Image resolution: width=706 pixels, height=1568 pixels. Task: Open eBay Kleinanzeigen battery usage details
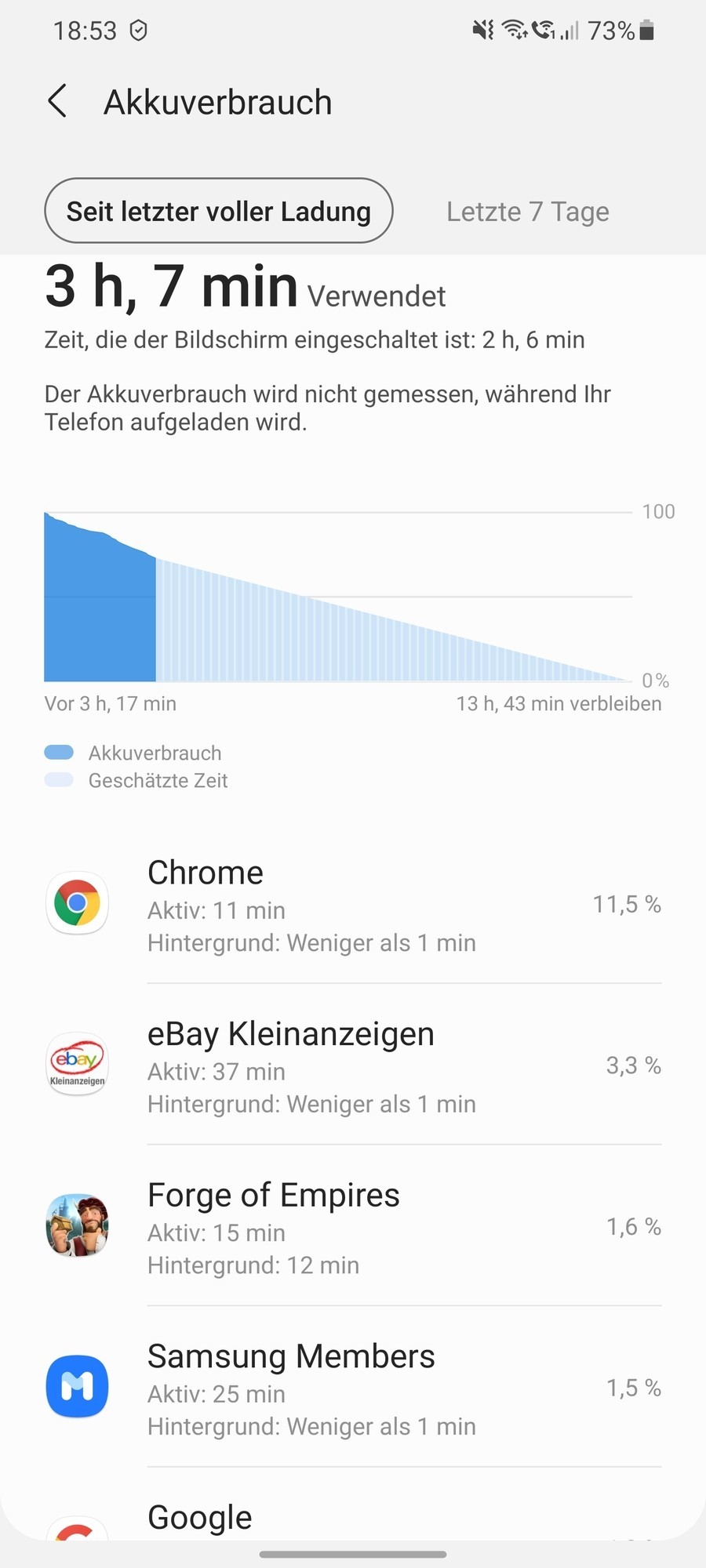(353, 1066)
